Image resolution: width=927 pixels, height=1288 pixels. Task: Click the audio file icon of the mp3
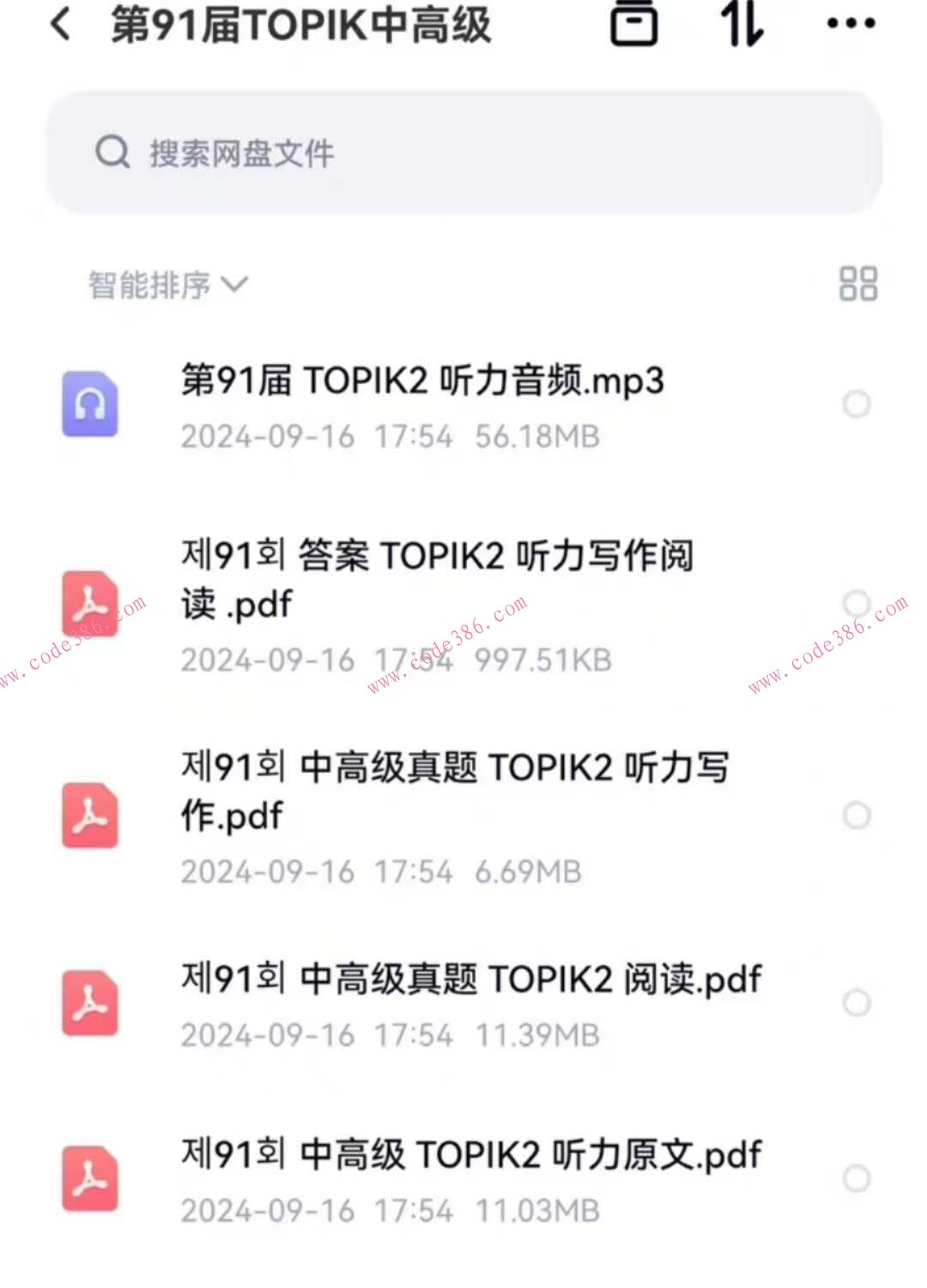89,405
